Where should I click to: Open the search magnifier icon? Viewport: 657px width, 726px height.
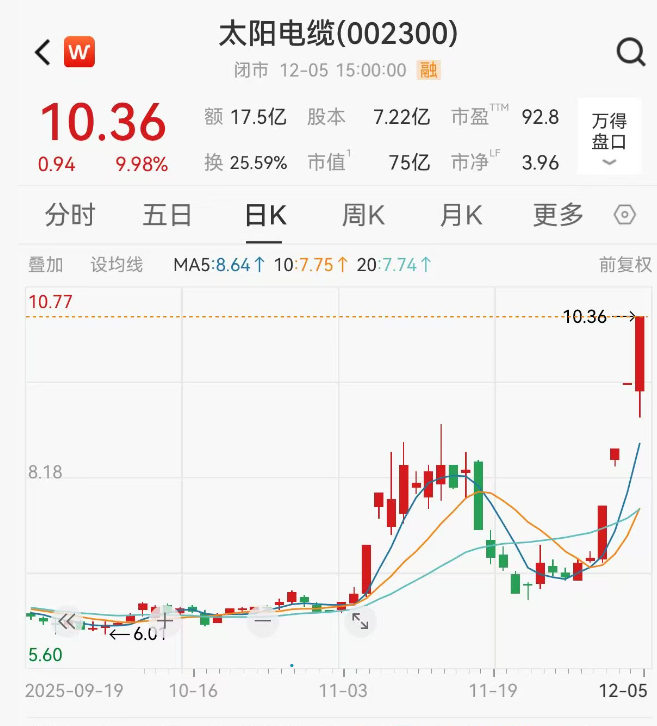coord(631,52)
